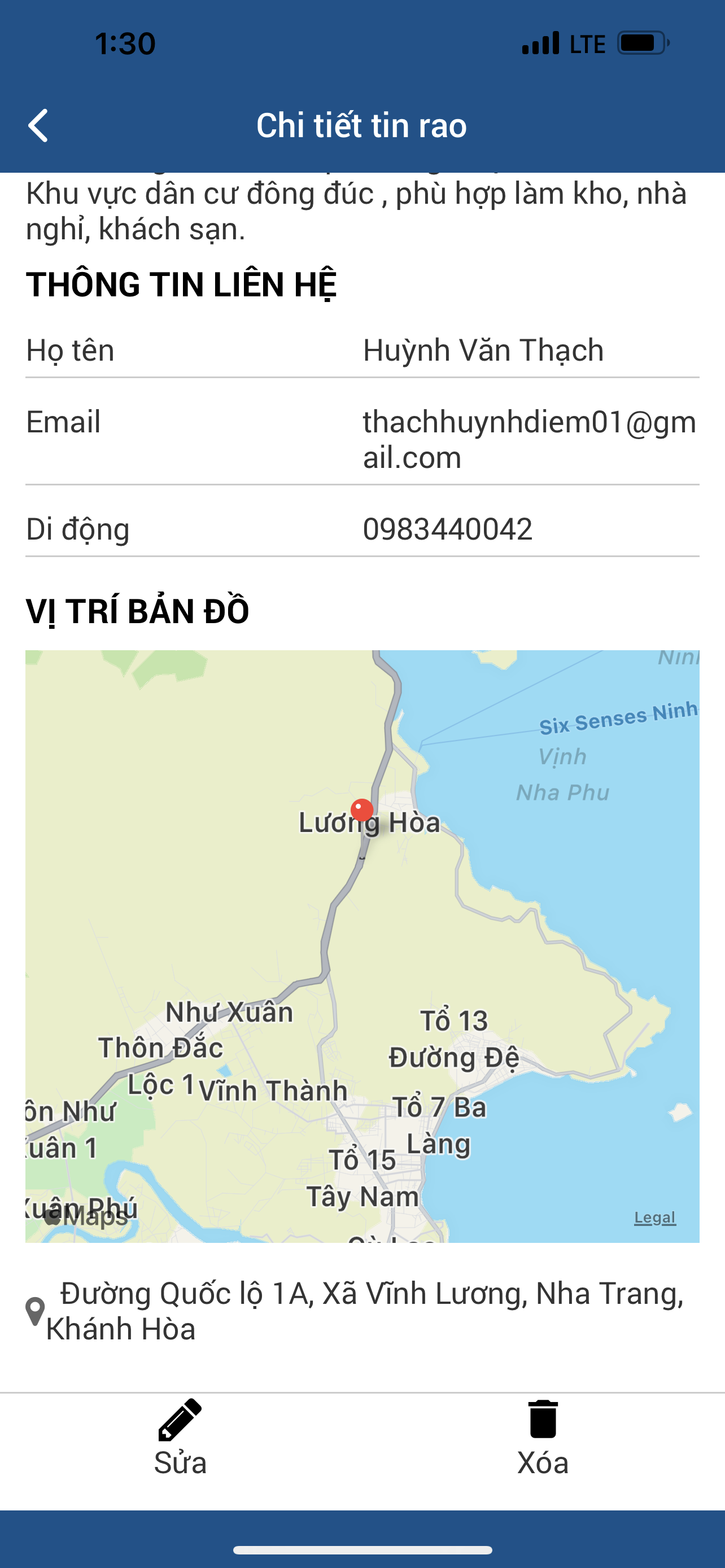725x1568 pixels.
Task: Tap the red pin at Lương Hòa
Action: coord(362,811)
